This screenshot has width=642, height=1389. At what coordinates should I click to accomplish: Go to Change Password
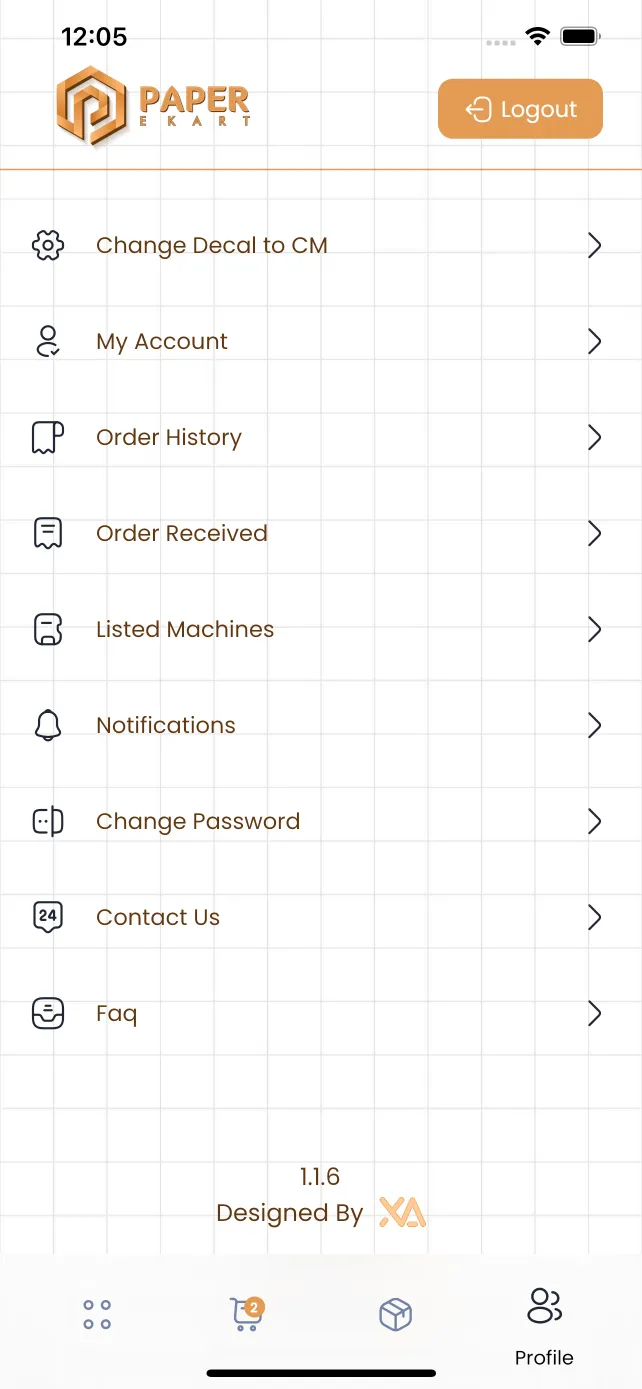click(321, 821)
